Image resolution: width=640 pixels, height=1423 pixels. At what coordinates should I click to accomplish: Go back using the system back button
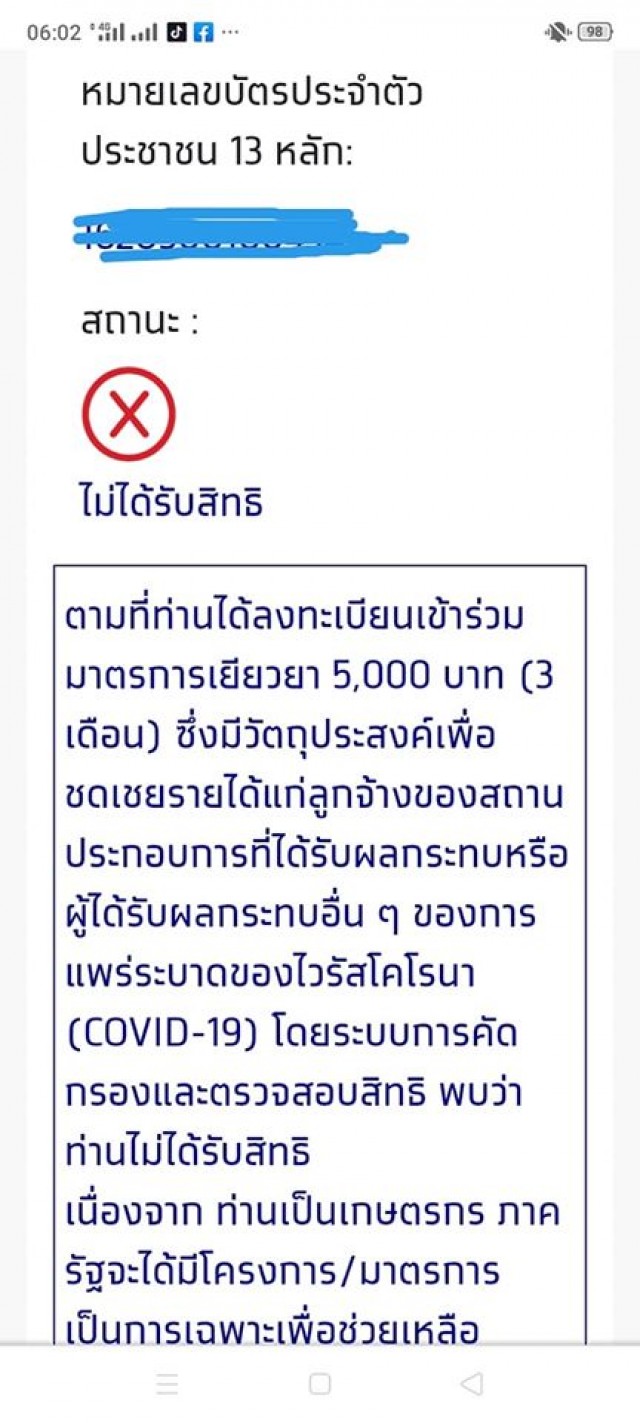(471, 1383)
